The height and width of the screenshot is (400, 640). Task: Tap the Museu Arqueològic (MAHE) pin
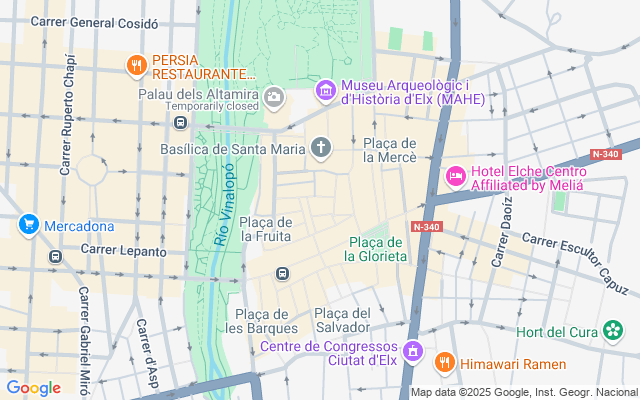[325, 91]
